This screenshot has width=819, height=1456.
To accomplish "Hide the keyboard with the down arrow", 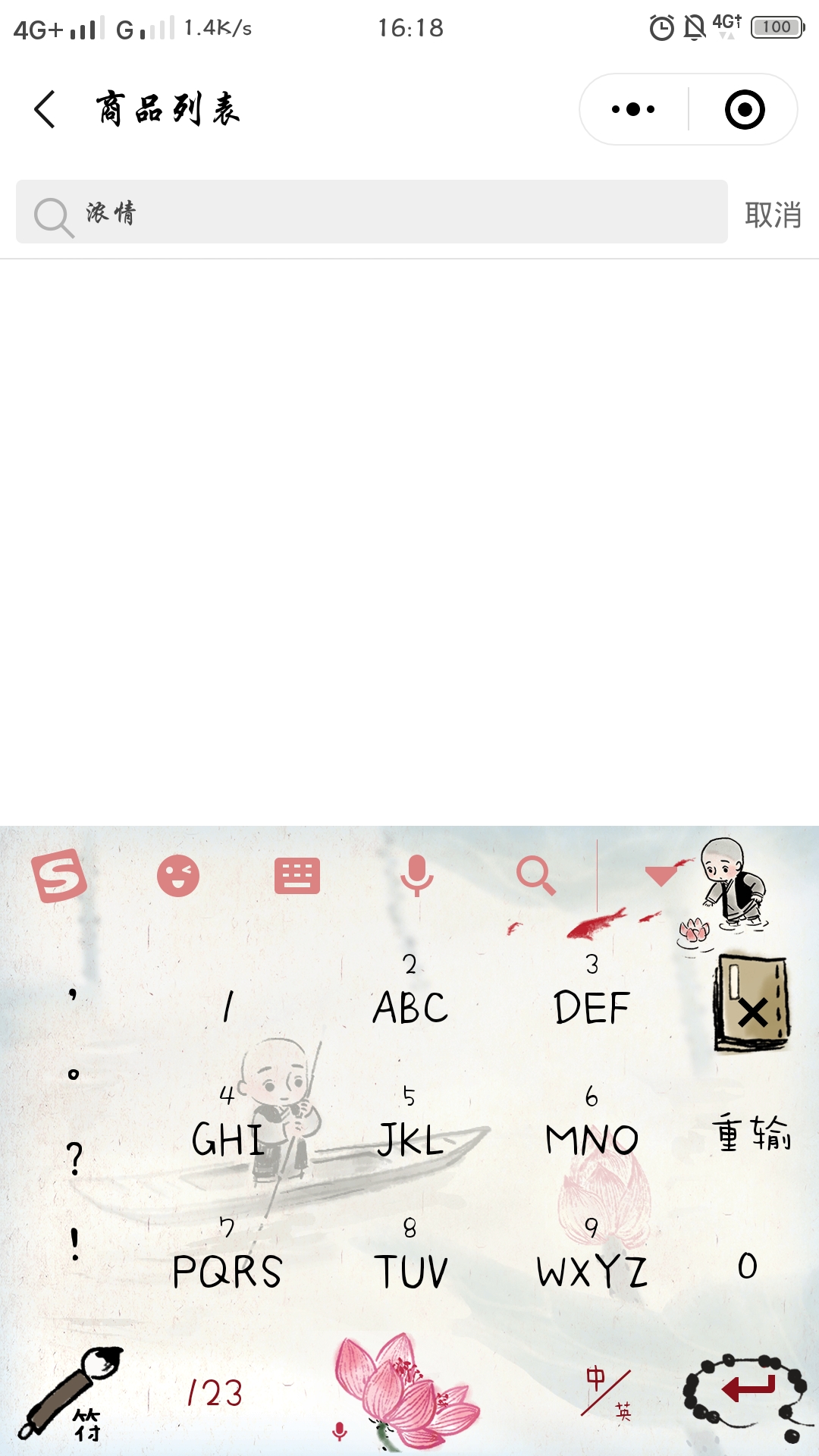I will point(661,876).
